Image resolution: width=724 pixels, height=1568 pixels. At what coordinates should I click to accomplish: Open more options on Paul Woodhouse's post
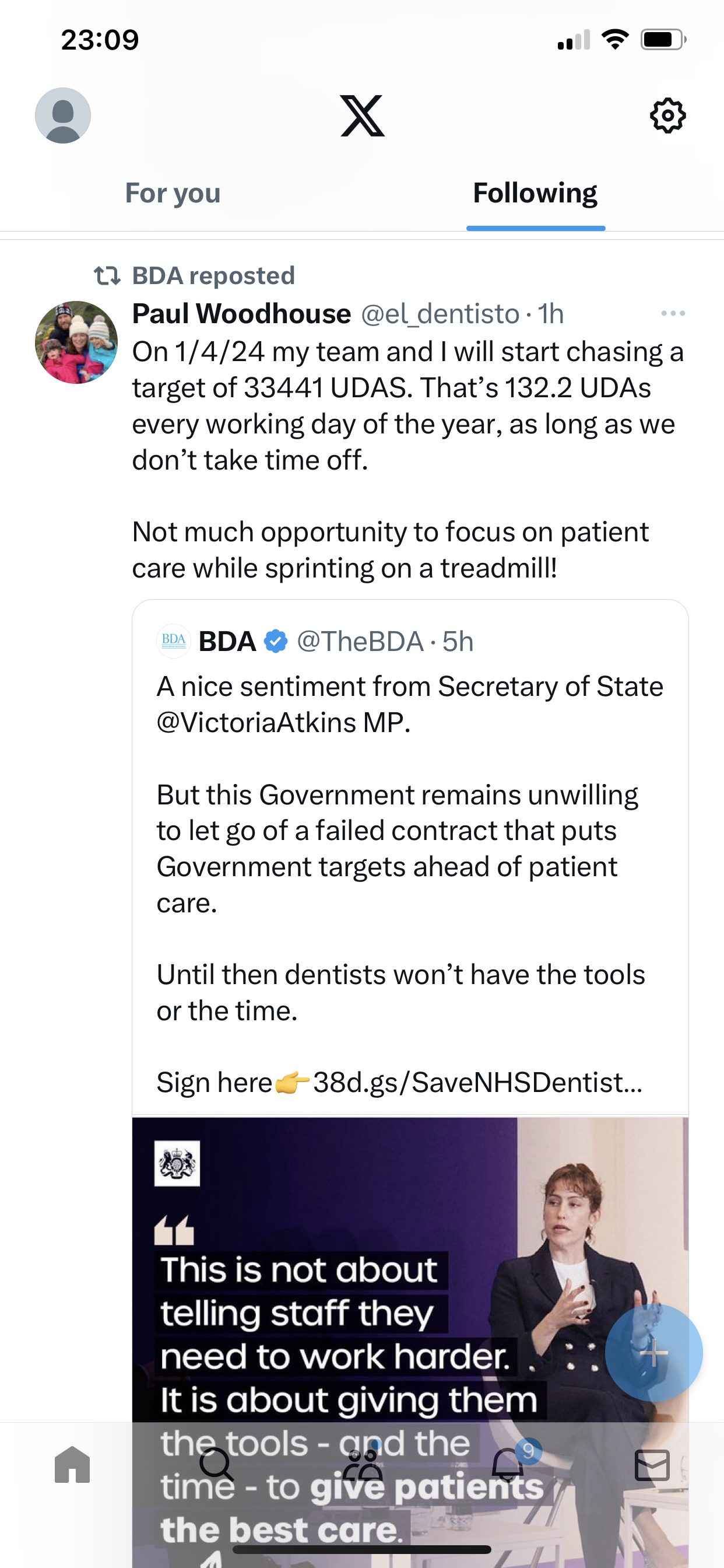(x=673, y=313)
